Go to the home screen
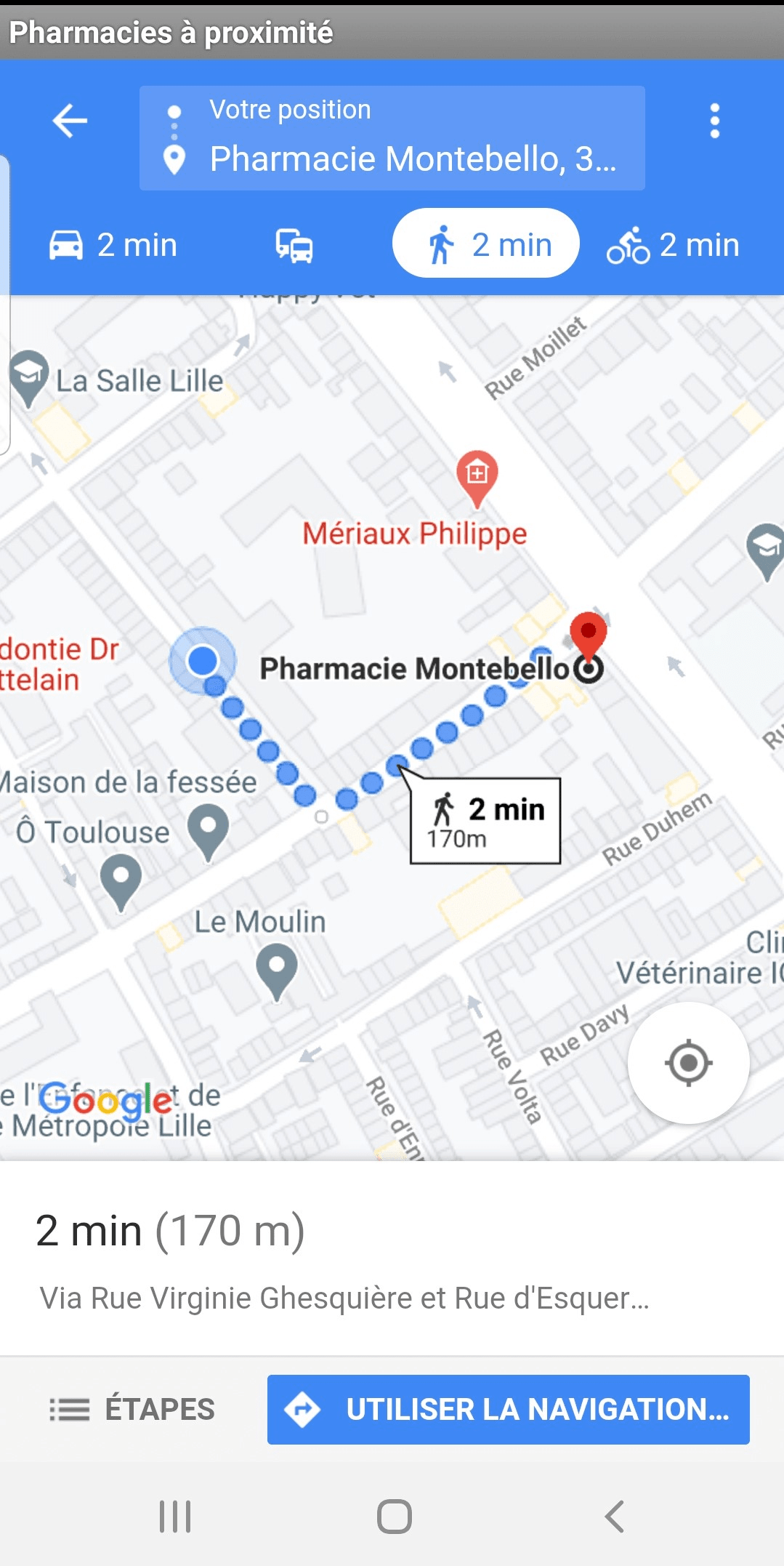Viewport: 784px width, 1566px height. pyautogui.click(x=394, y=1516)
